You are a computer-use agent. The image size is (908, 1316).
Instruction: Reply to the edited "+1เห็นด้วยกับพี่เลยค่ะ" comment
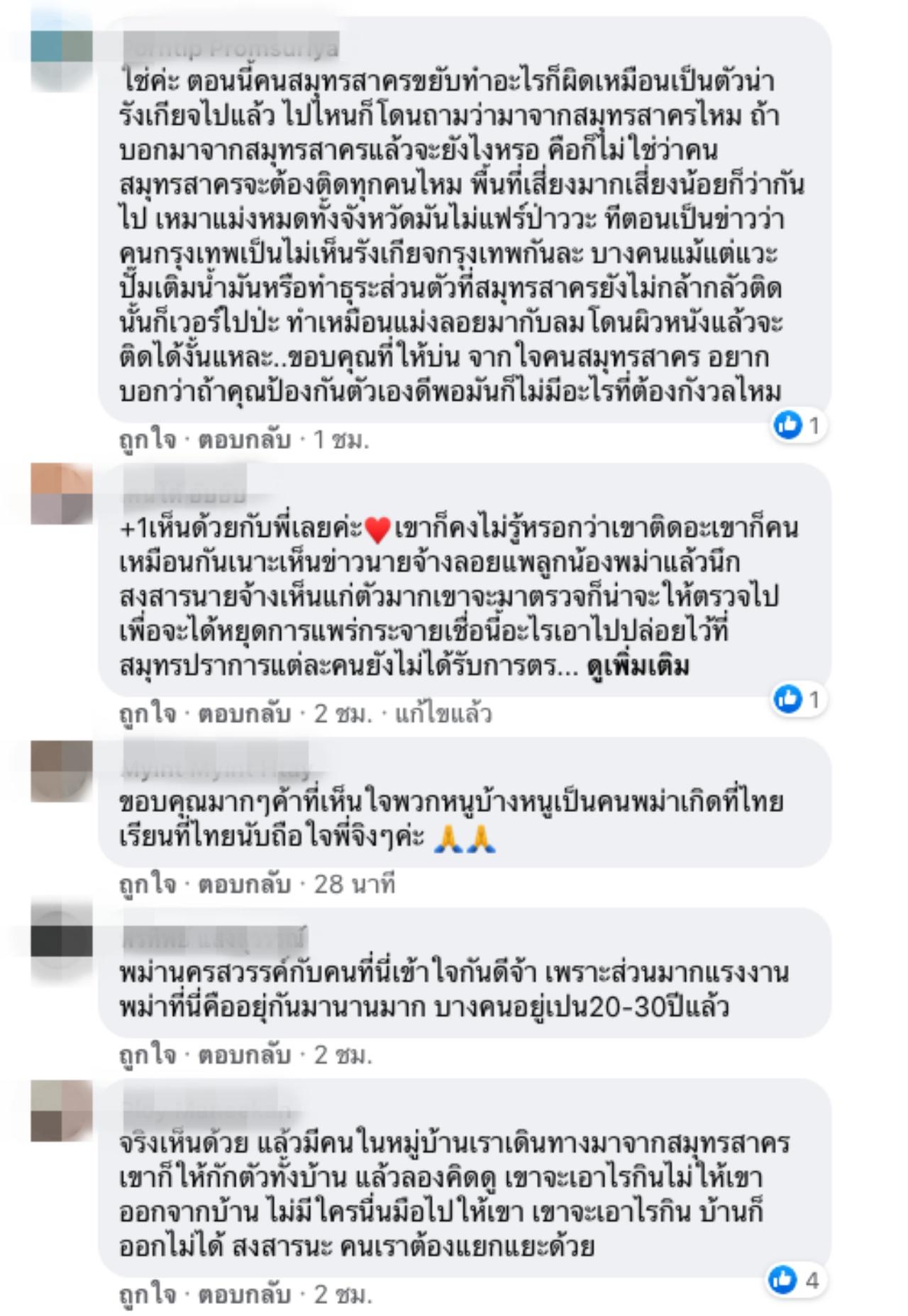[x=244, y=713]
